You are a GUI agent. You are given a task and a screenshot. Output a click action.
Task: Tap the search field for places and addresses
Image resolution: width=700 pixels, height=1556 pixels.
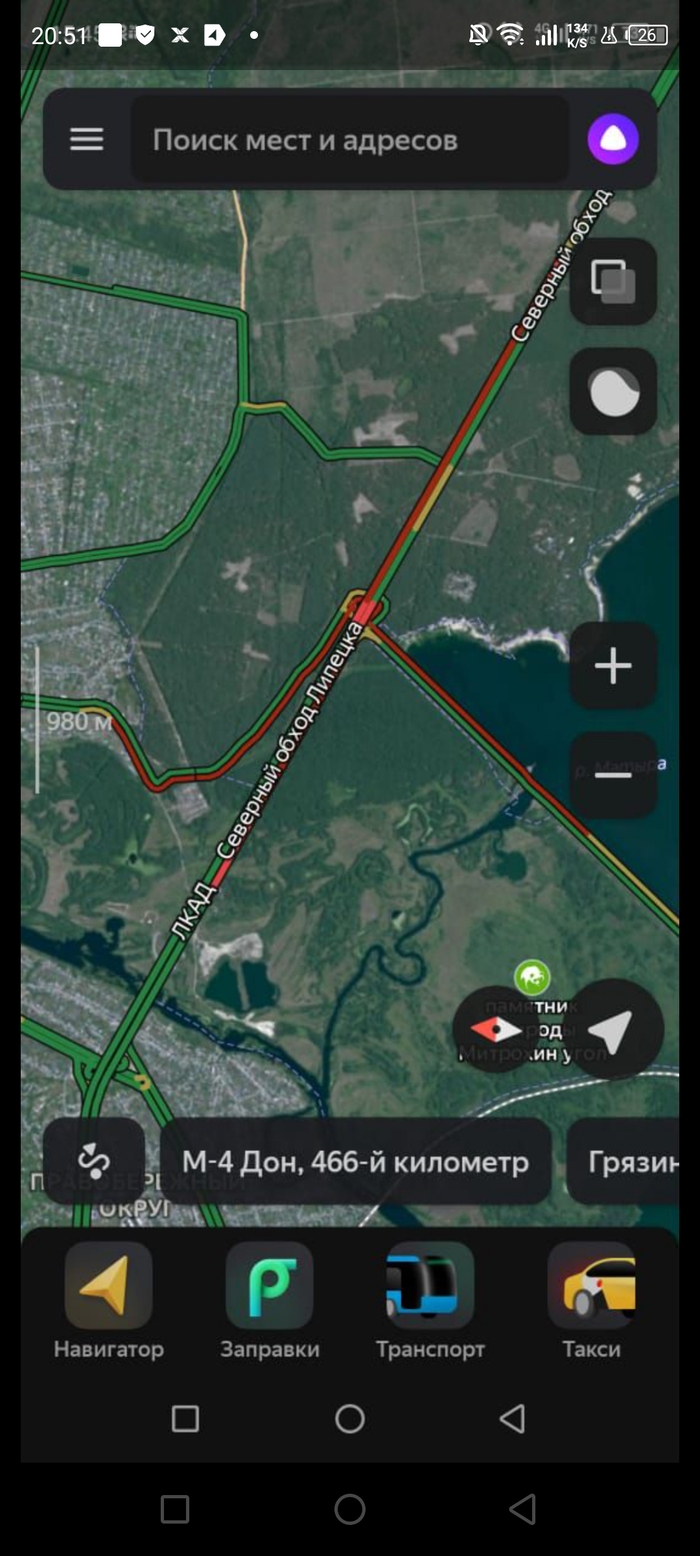[x=350, y=140]
